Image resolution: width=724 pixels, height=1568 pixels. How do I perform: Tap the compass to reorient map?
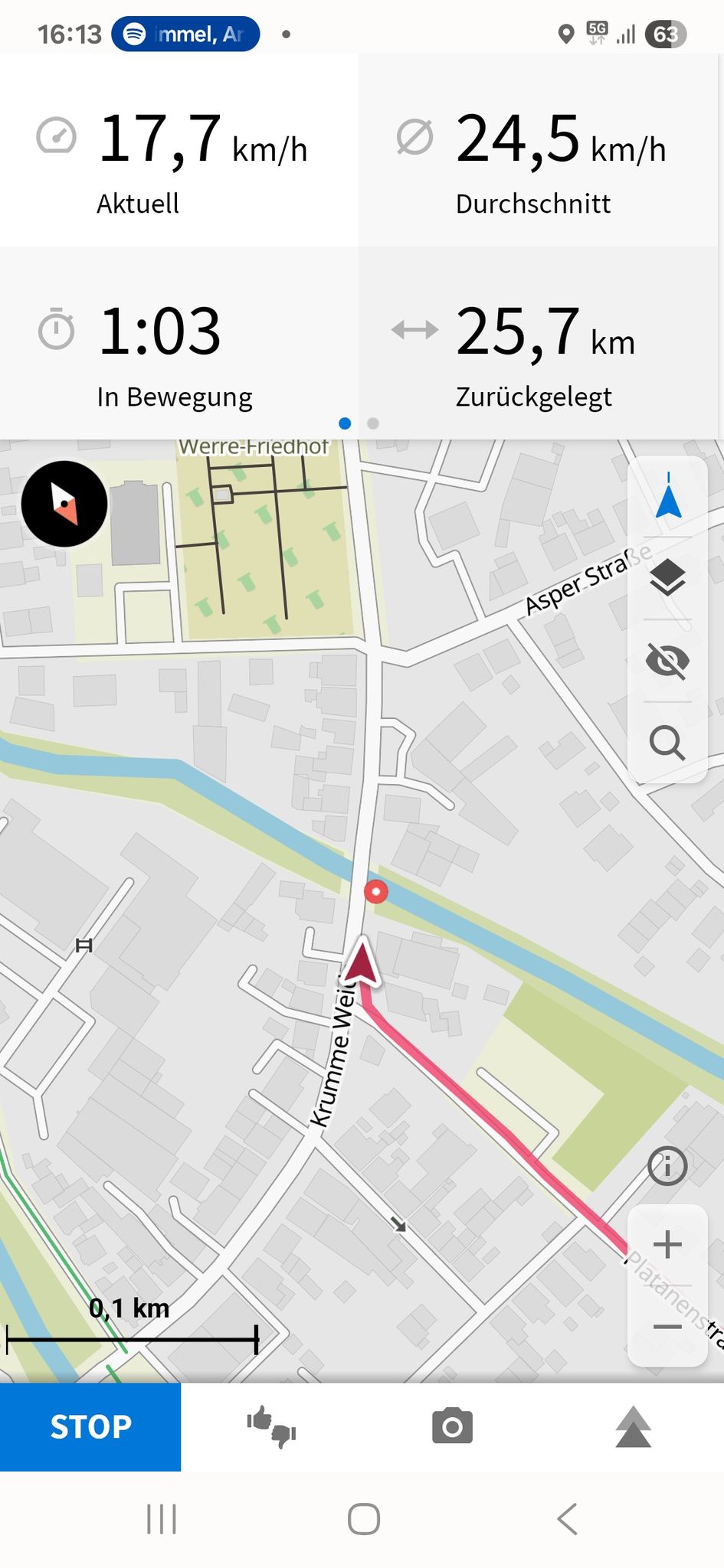[64, 504]
